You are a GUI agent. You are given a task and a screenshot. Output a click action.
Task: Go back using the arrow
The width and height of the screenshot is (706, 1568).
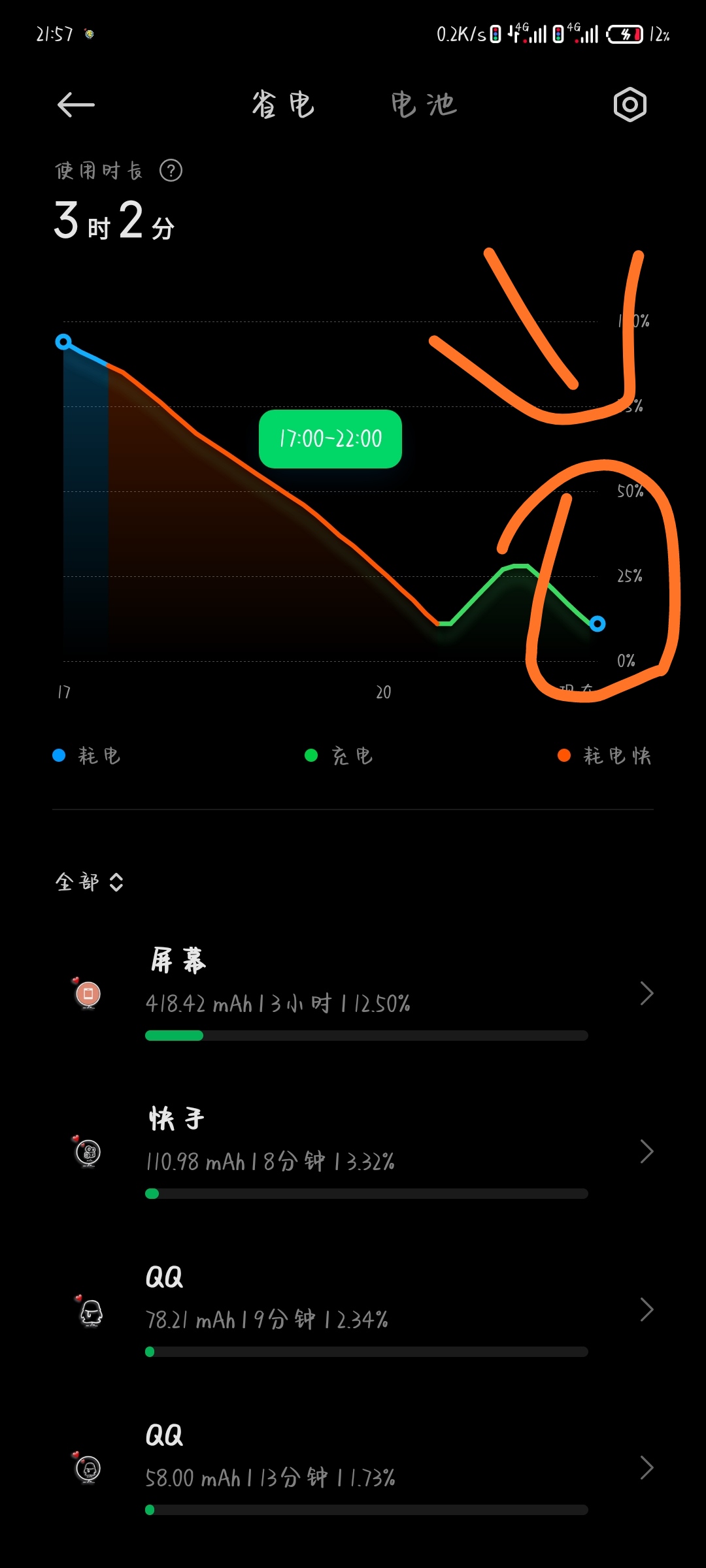(x=76, y=105)
